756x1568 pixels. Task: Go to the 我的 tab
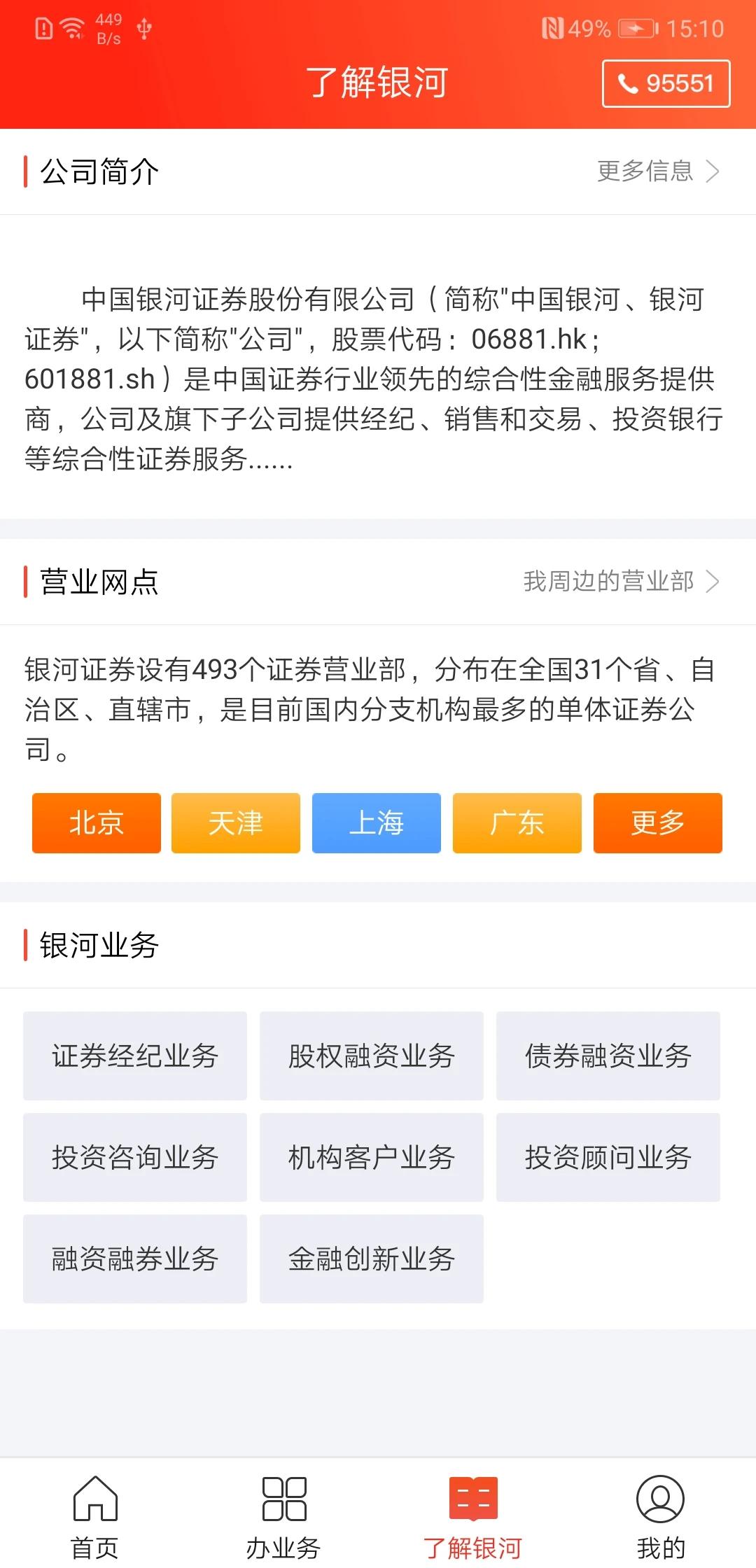[660, 1515]
